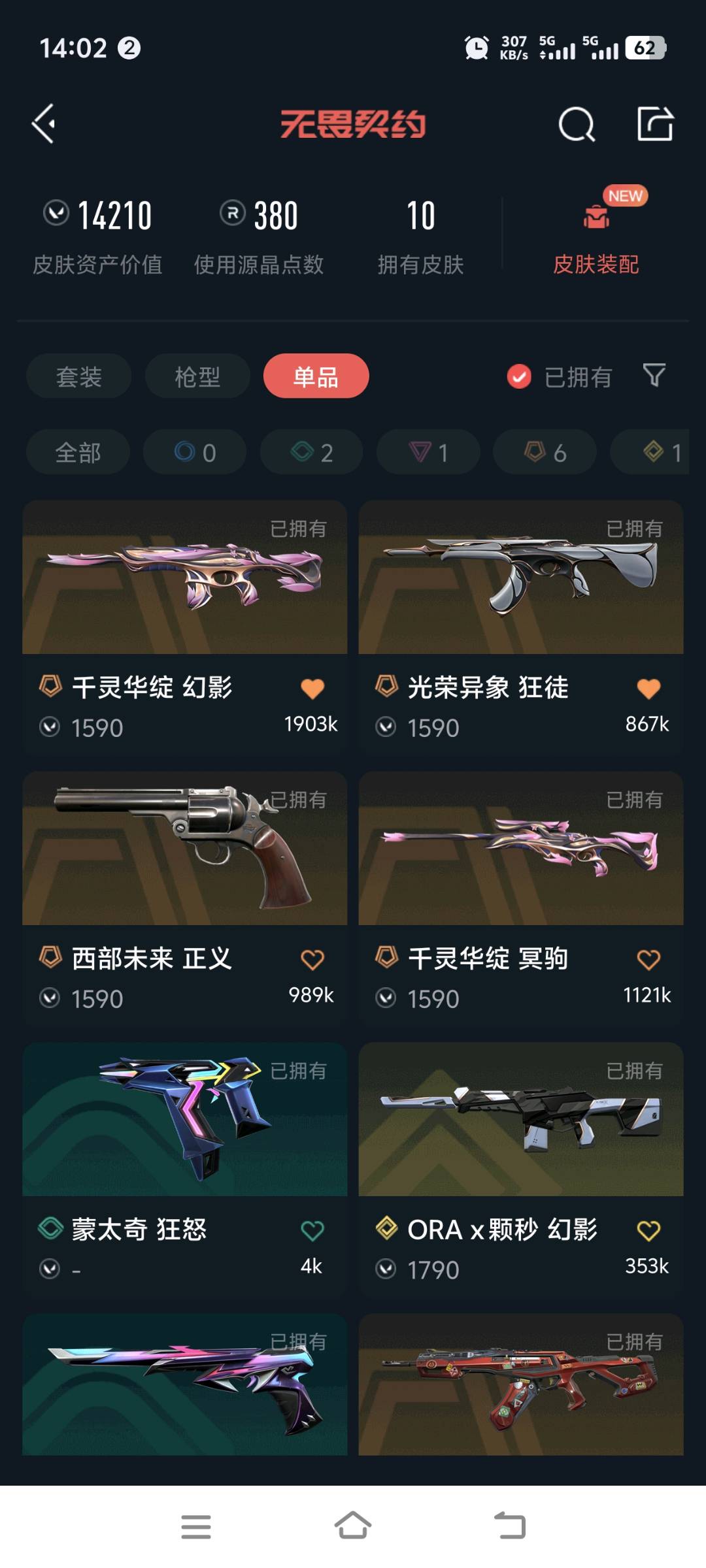The image size is (706, 1568).
Task: Filter by the rarity chip showing 6
Action: pyautogui.click(x=545, y=452)
